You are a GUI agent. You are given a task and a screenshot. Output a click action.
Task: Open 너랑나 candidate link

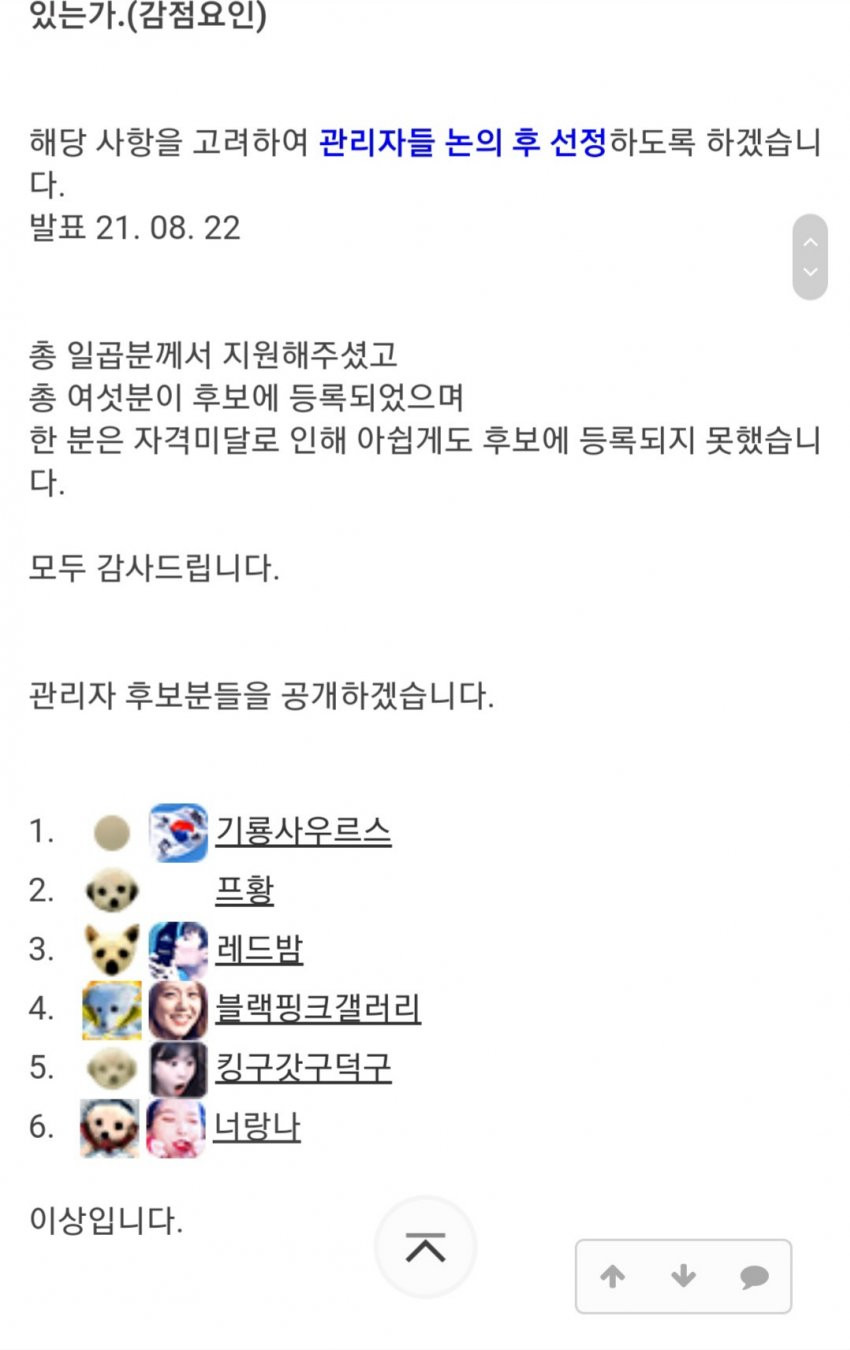point(257,1127)
